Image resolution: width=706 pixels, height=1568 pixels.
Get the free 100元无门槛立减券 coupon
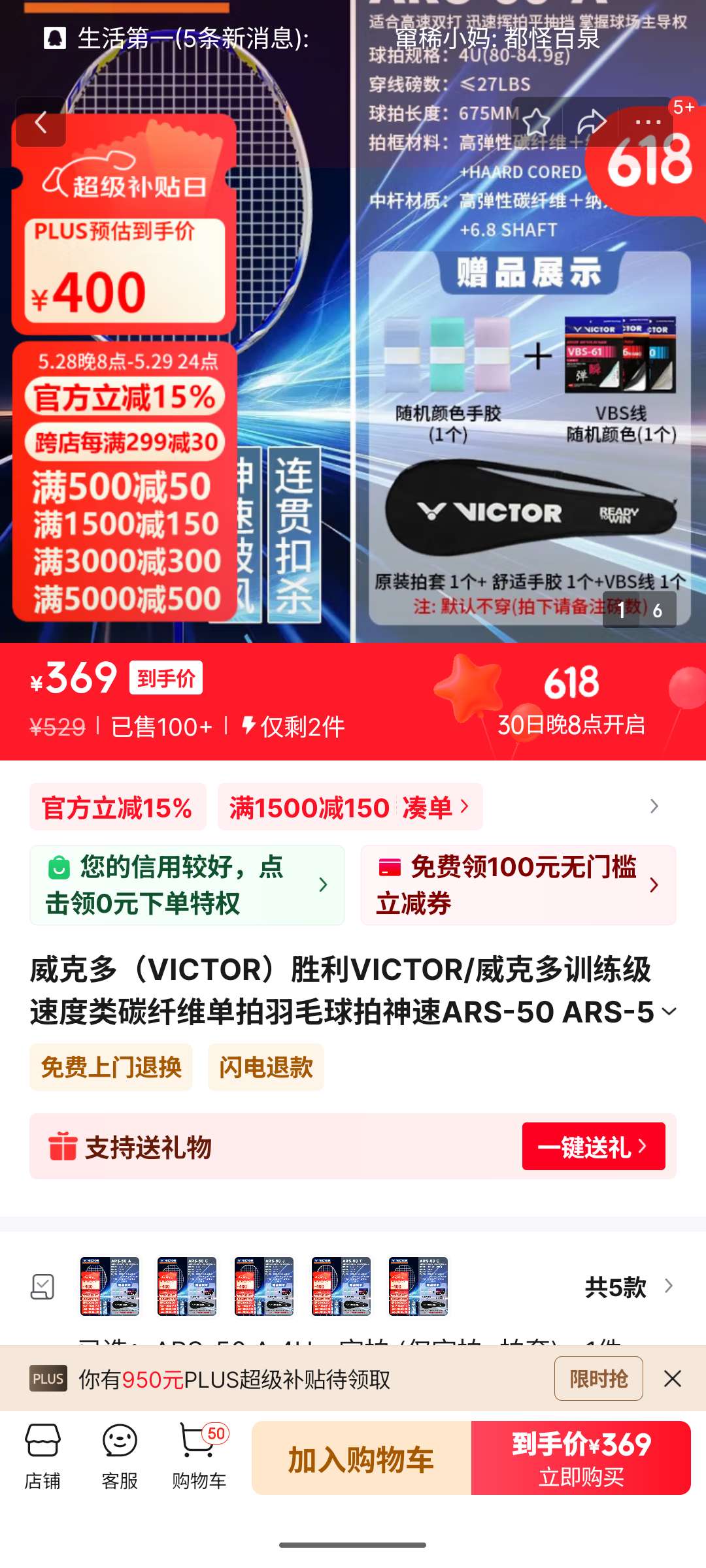tap(518, 885)
